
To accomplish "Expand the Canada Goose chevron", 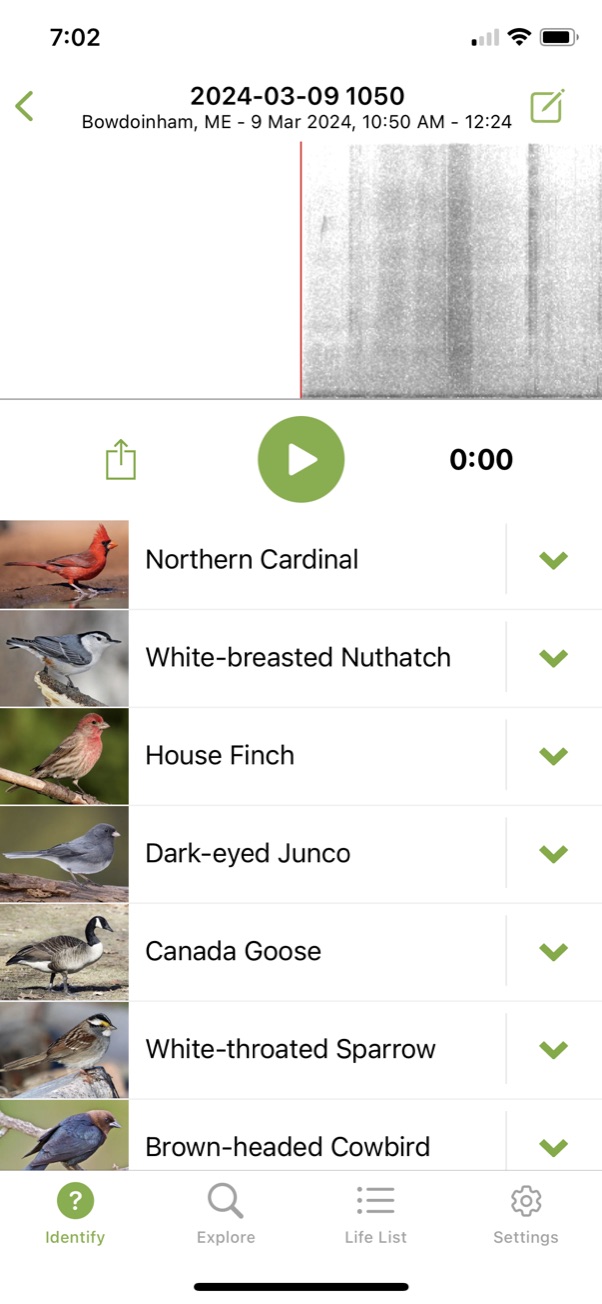I will point(553,952).
